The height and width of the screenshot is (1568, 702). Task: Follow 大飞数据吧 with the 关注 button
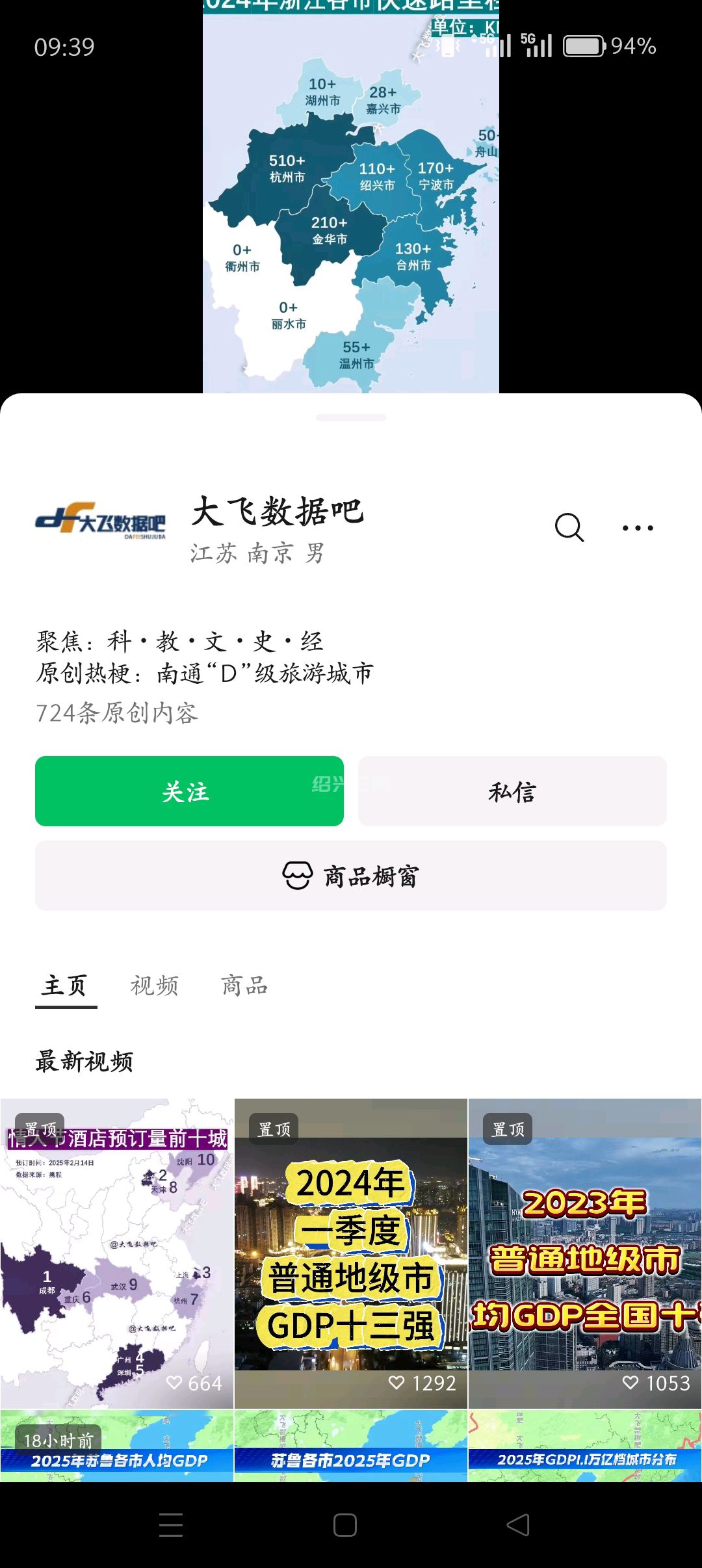(x=189, y=791)
